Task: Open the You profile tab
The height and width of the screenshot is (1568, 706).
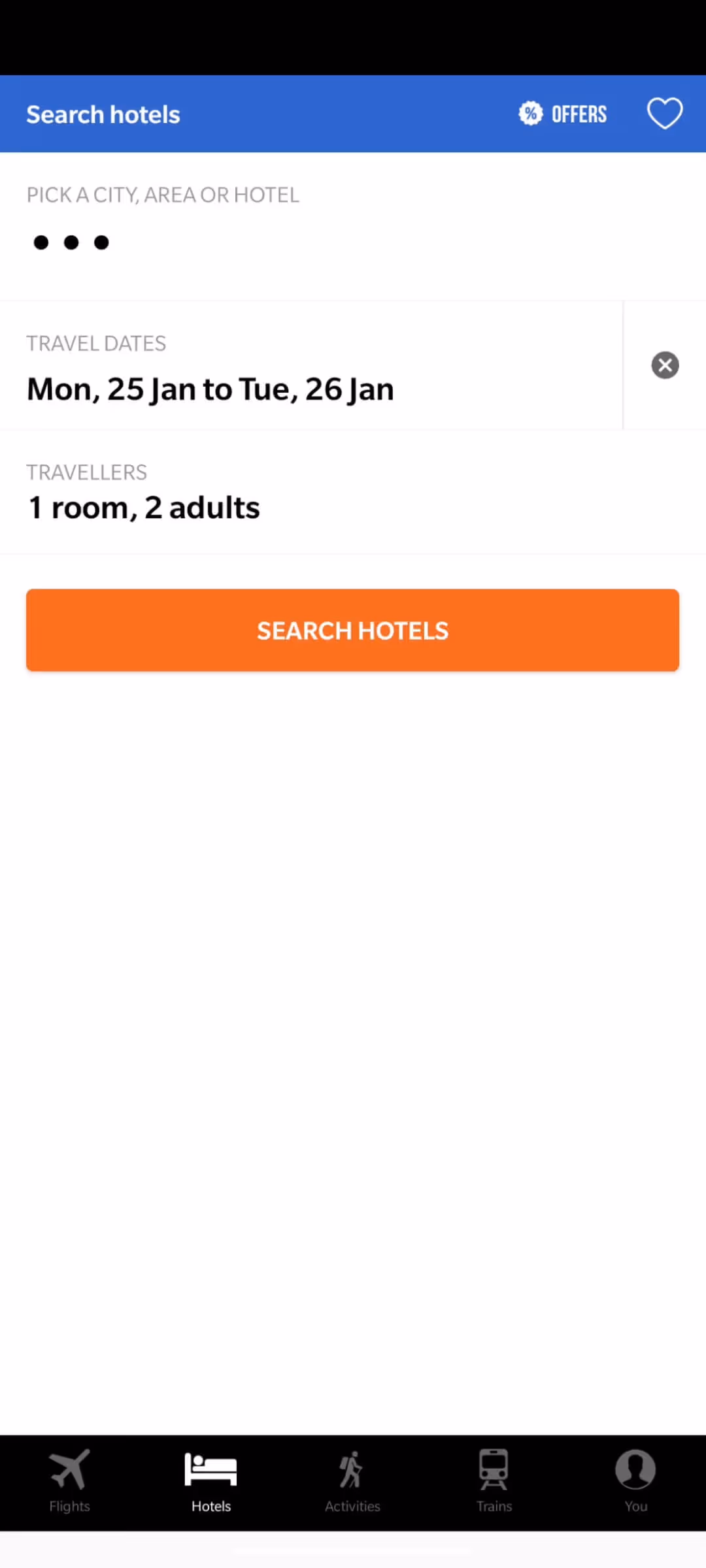Action: click(x=635, y=1482)
